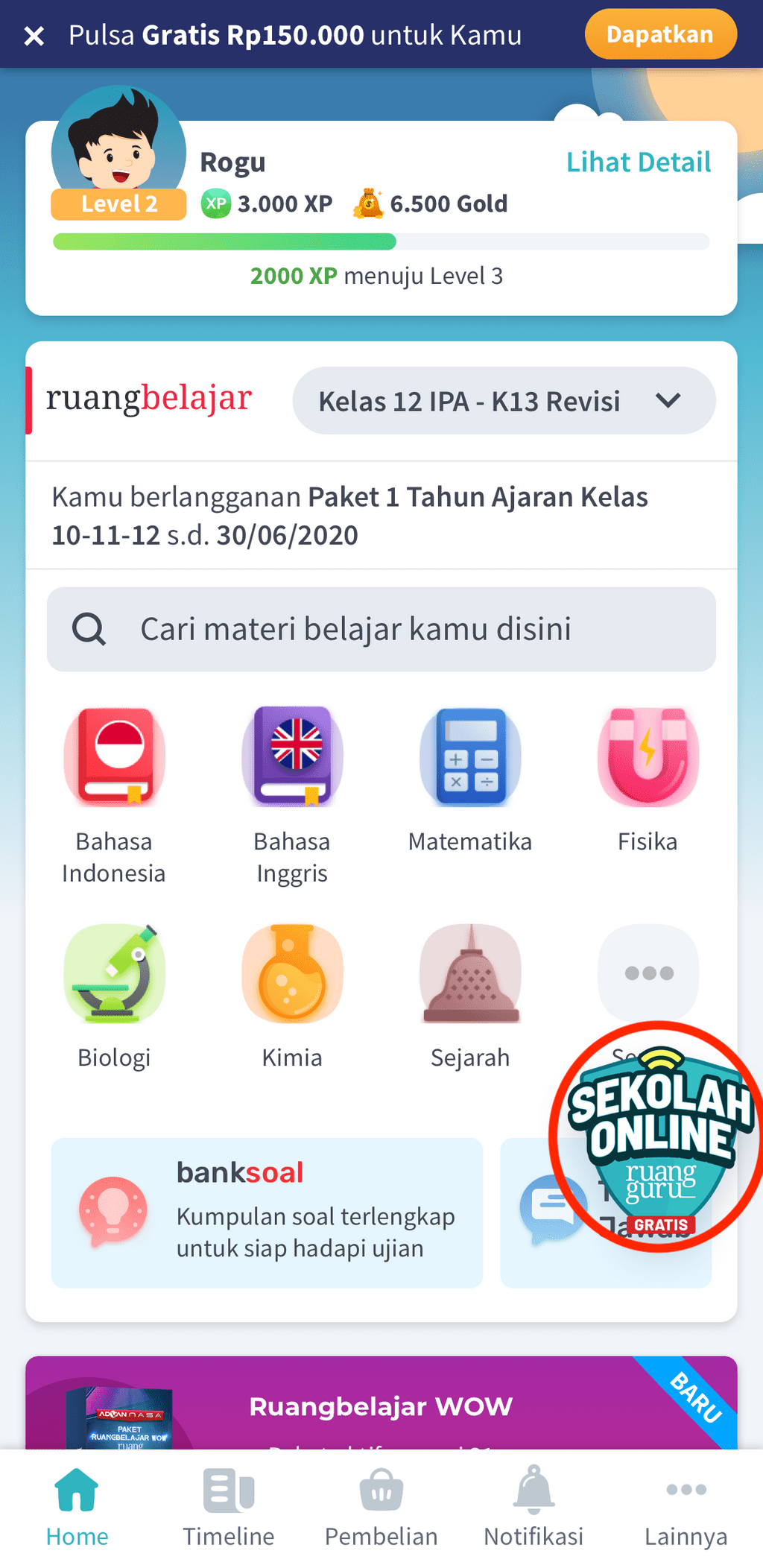Open the Bahasa Inggris subject
This screenshot has height=1568, width=763.
[292, 795]
